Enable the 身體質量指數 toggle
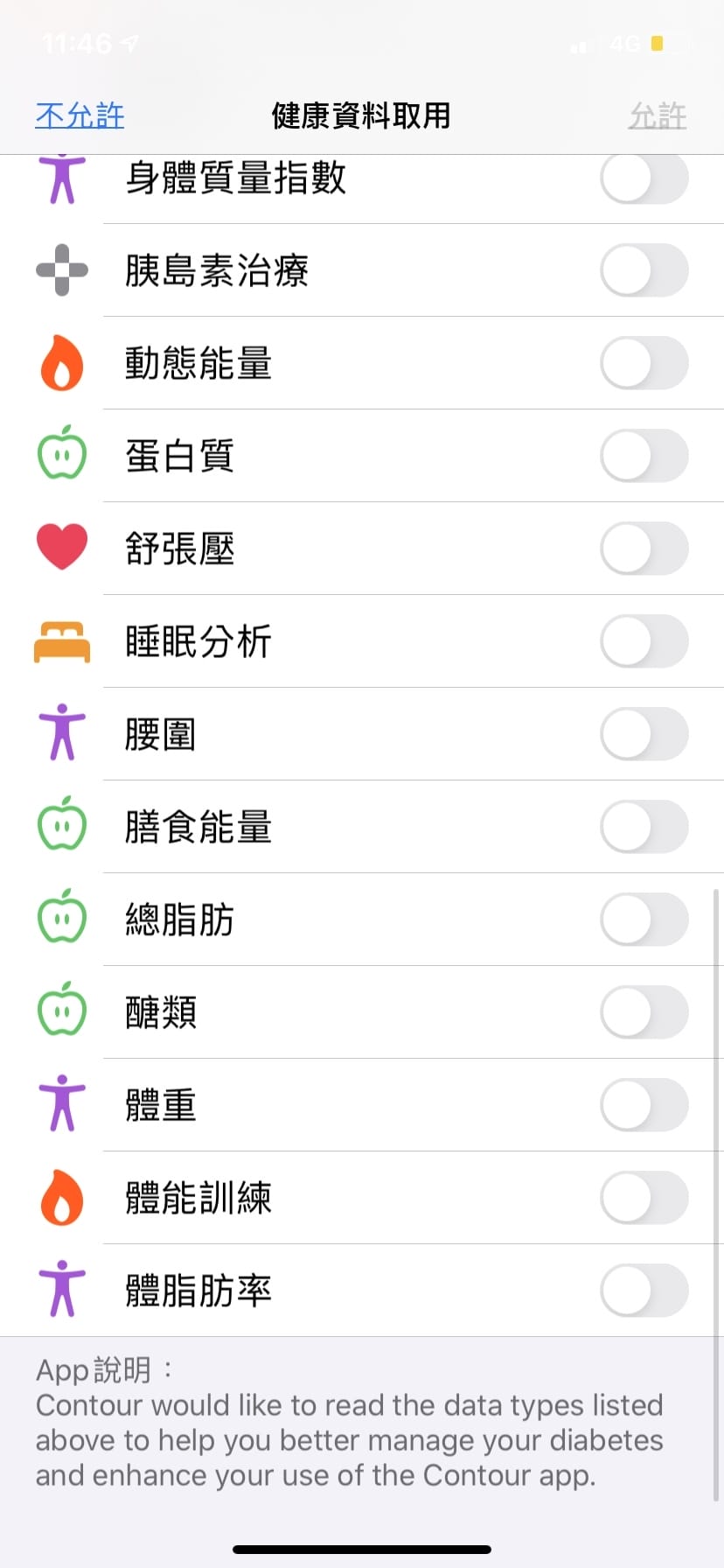This screenshot has height=1568, width=724. [x=644, y=178]
